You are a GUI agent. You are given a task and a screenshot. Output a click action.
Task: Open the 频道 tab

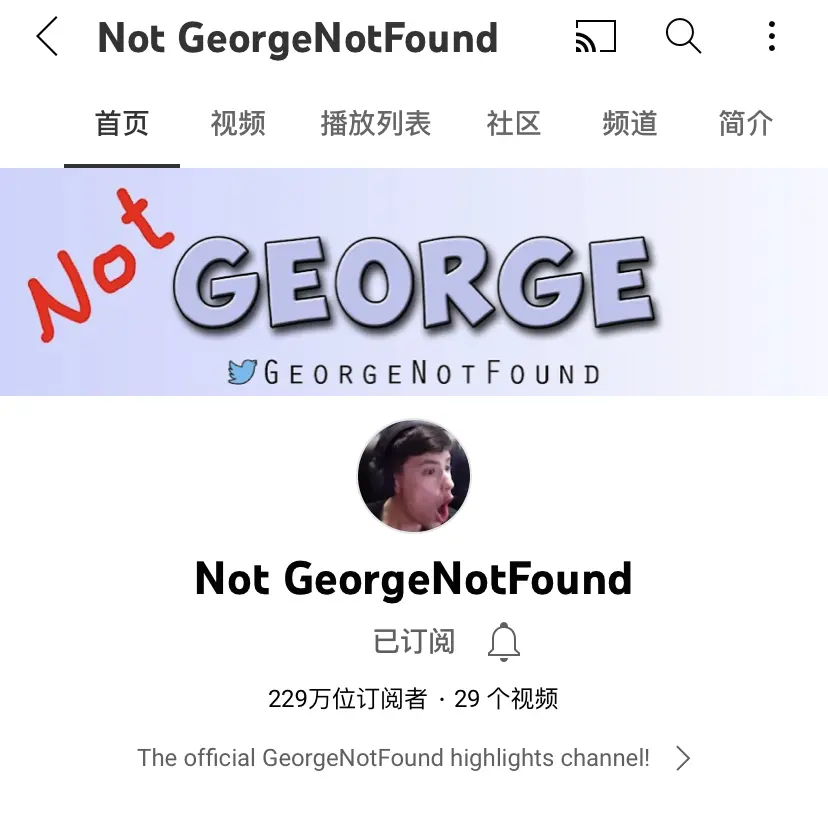pos(630,124)
